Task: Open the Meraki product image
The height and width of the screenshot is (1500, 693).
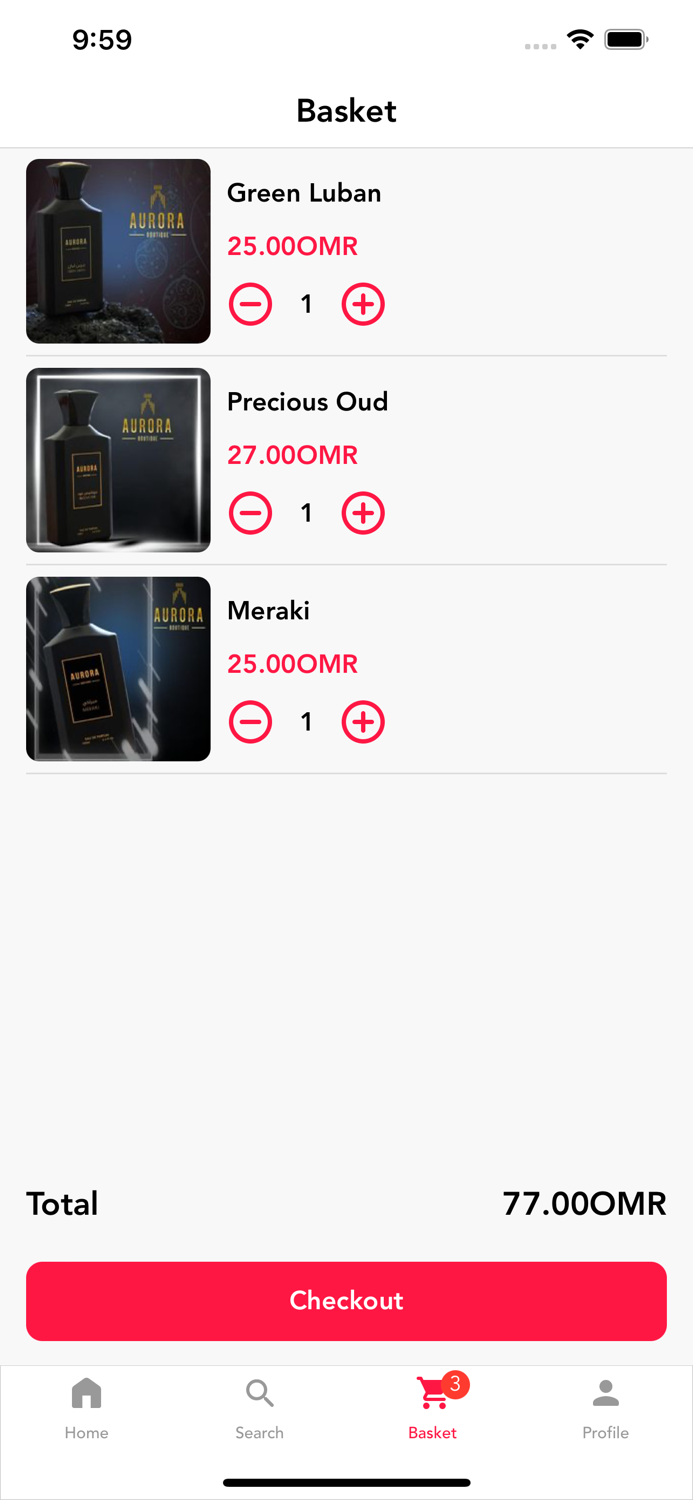Action: click(x=118, y=669)
